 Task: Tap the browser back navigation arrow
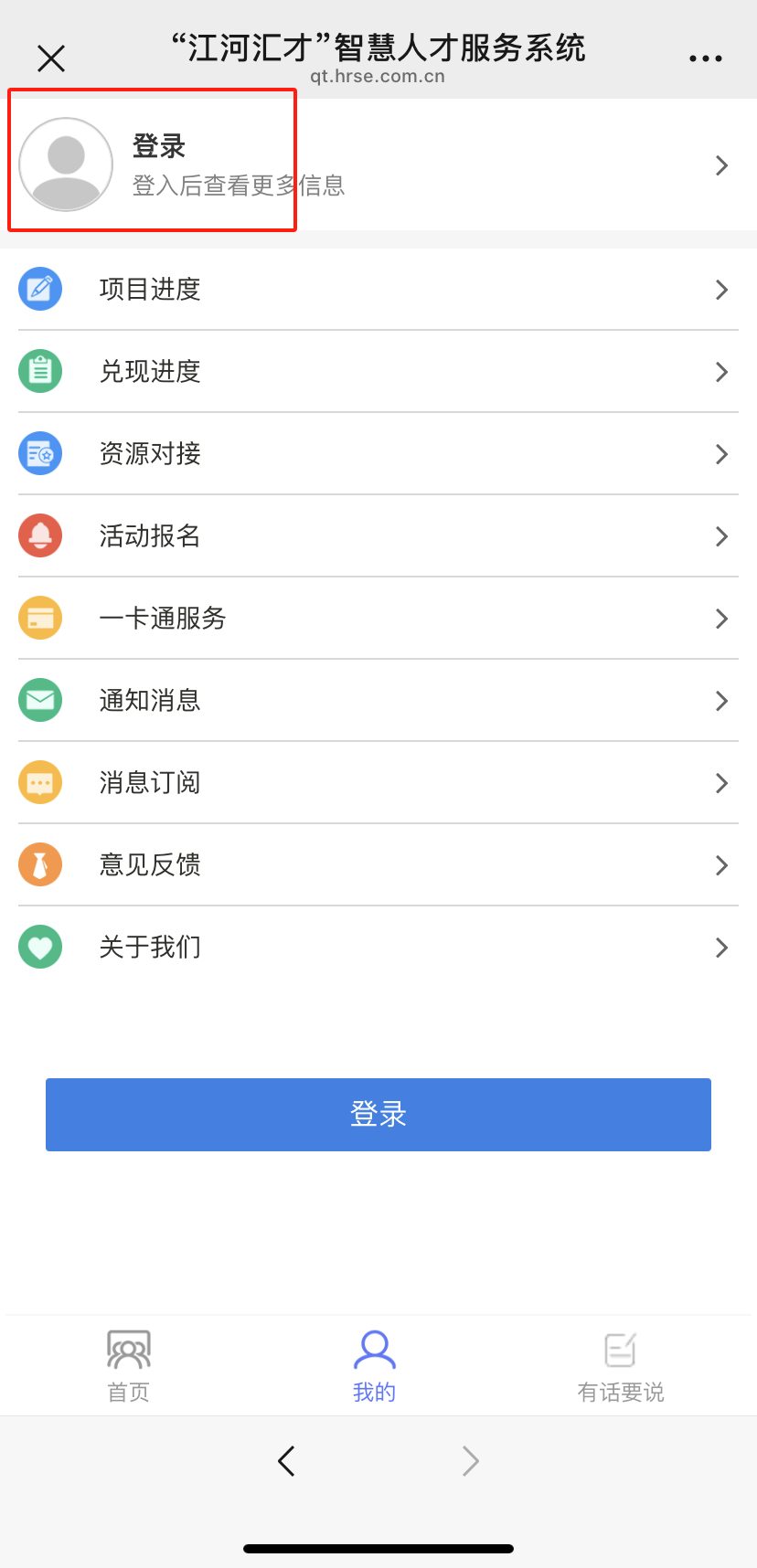[x=286, y=1460]
